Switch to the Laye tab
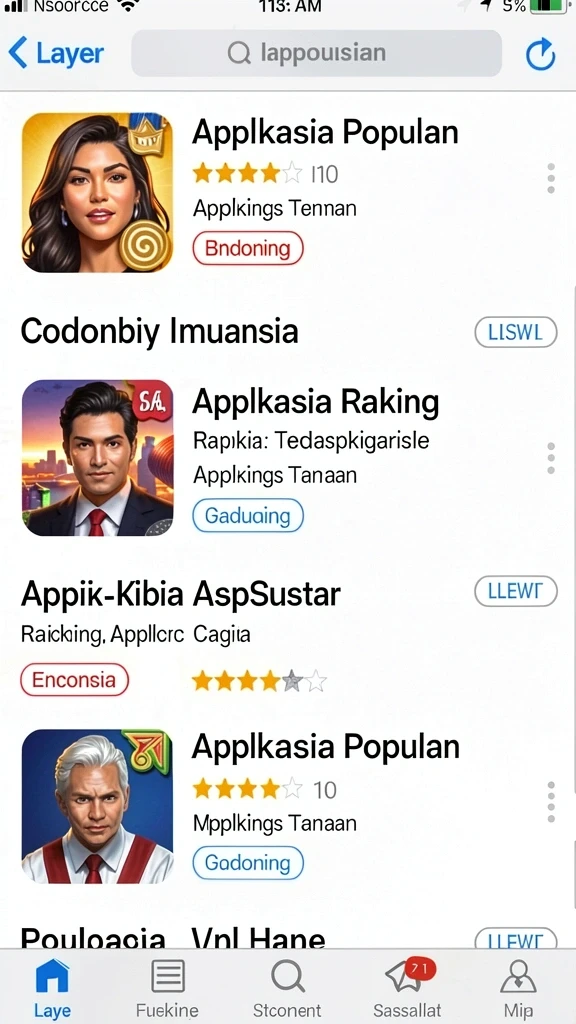The image size is (576, 1024). click(x=52, y=987)
